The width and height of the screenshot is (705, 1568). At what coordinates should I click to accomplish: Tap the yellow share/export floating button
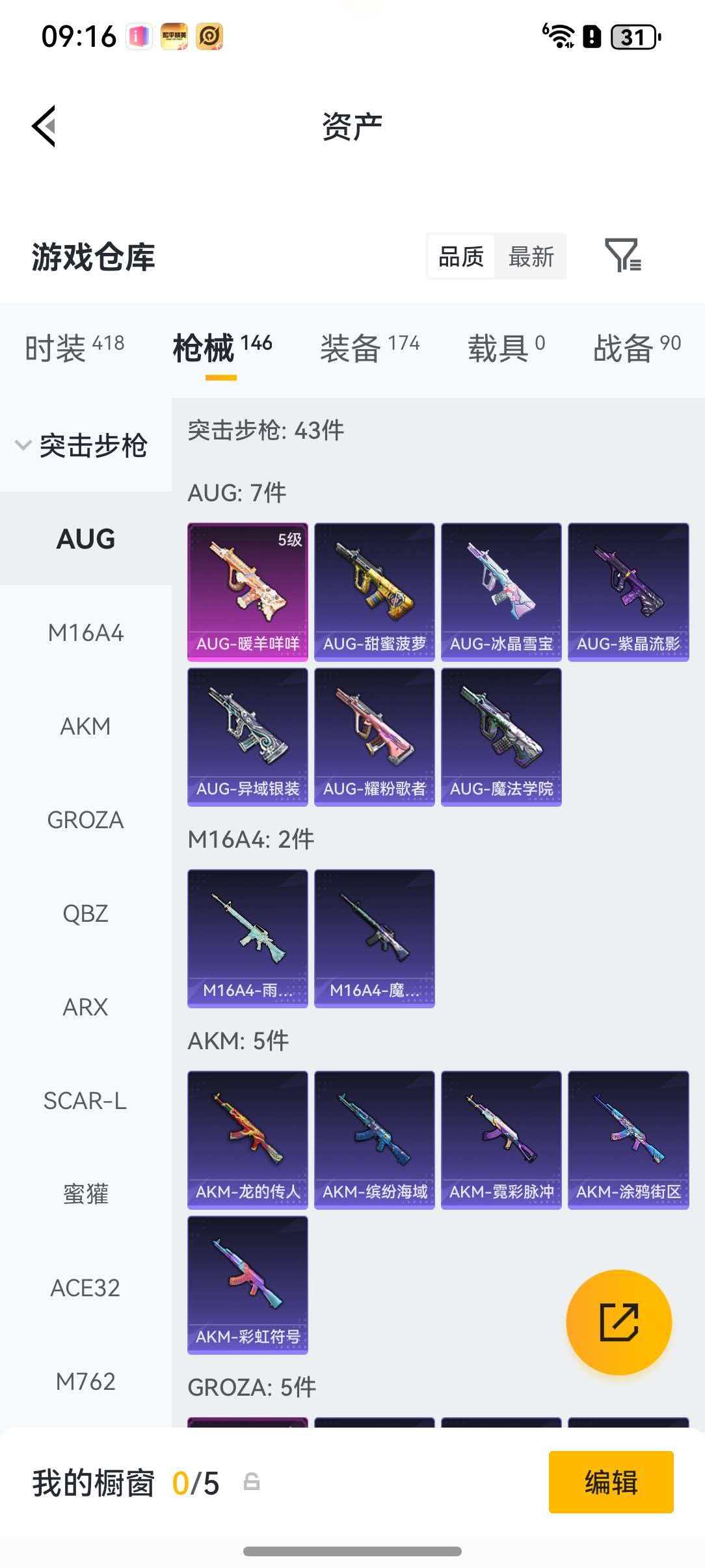621,1322
